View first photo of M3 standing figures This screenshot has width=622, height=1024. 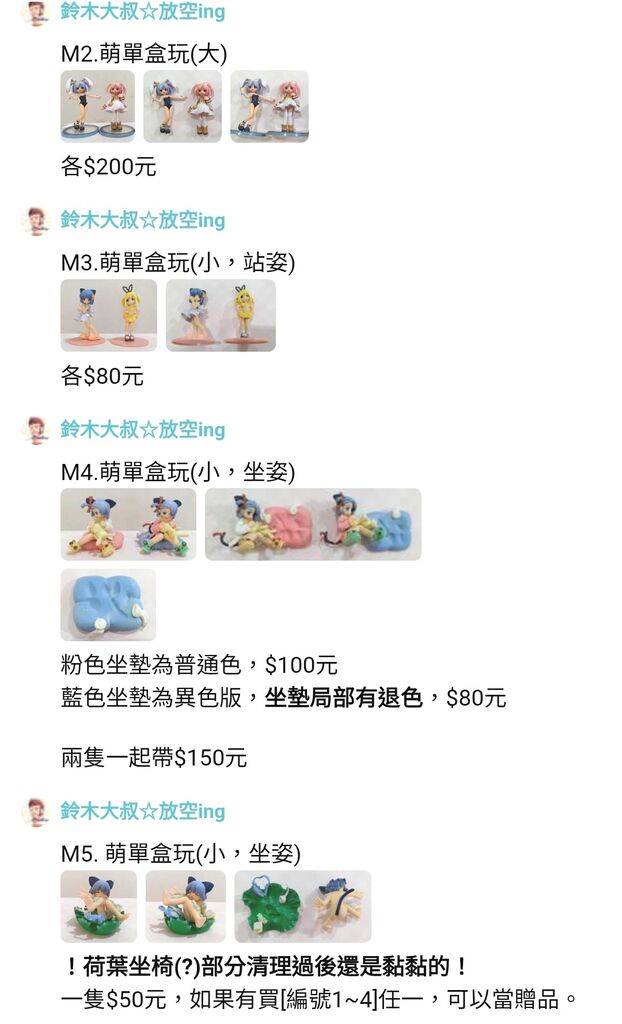pyautogui.click(x=108, y=315)
